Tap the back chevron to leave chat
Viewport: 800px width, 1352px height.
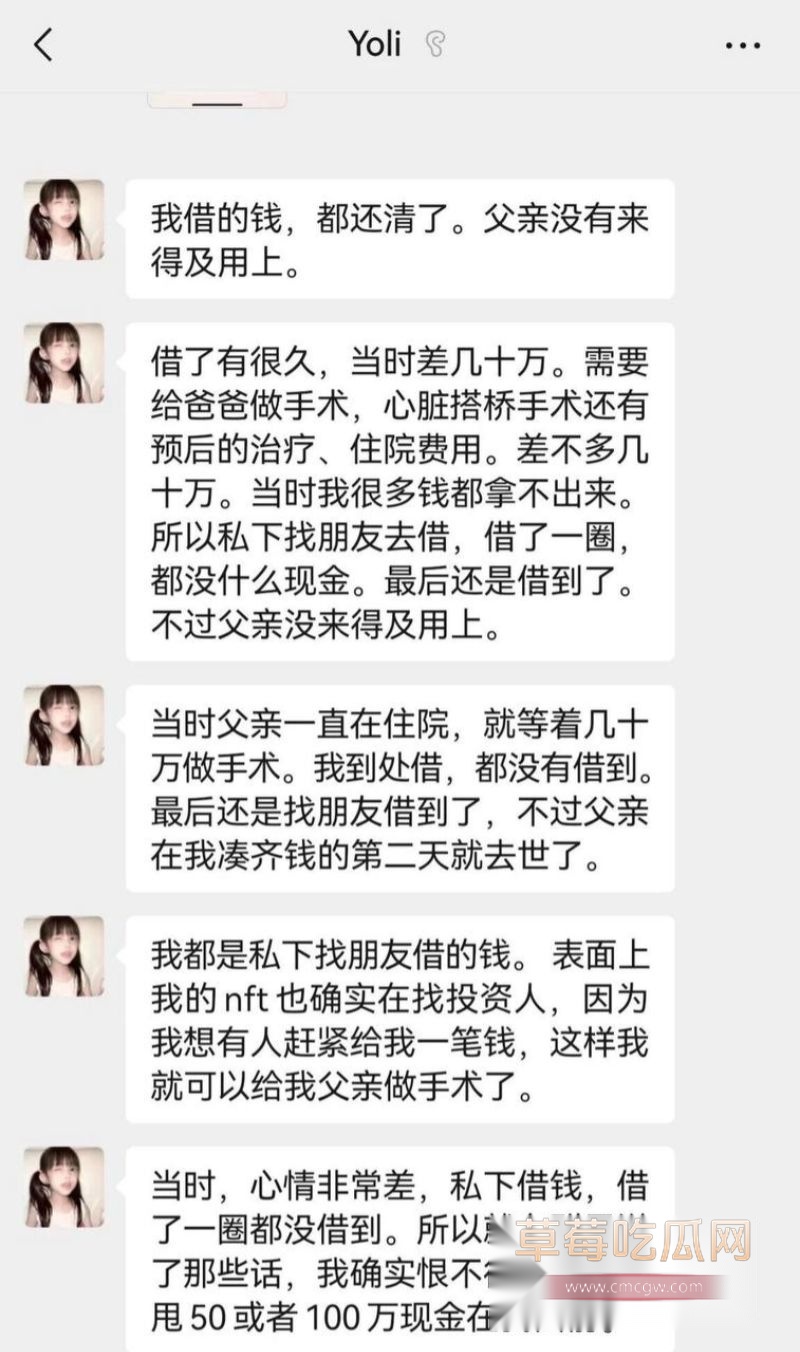(x=43, y=45)
